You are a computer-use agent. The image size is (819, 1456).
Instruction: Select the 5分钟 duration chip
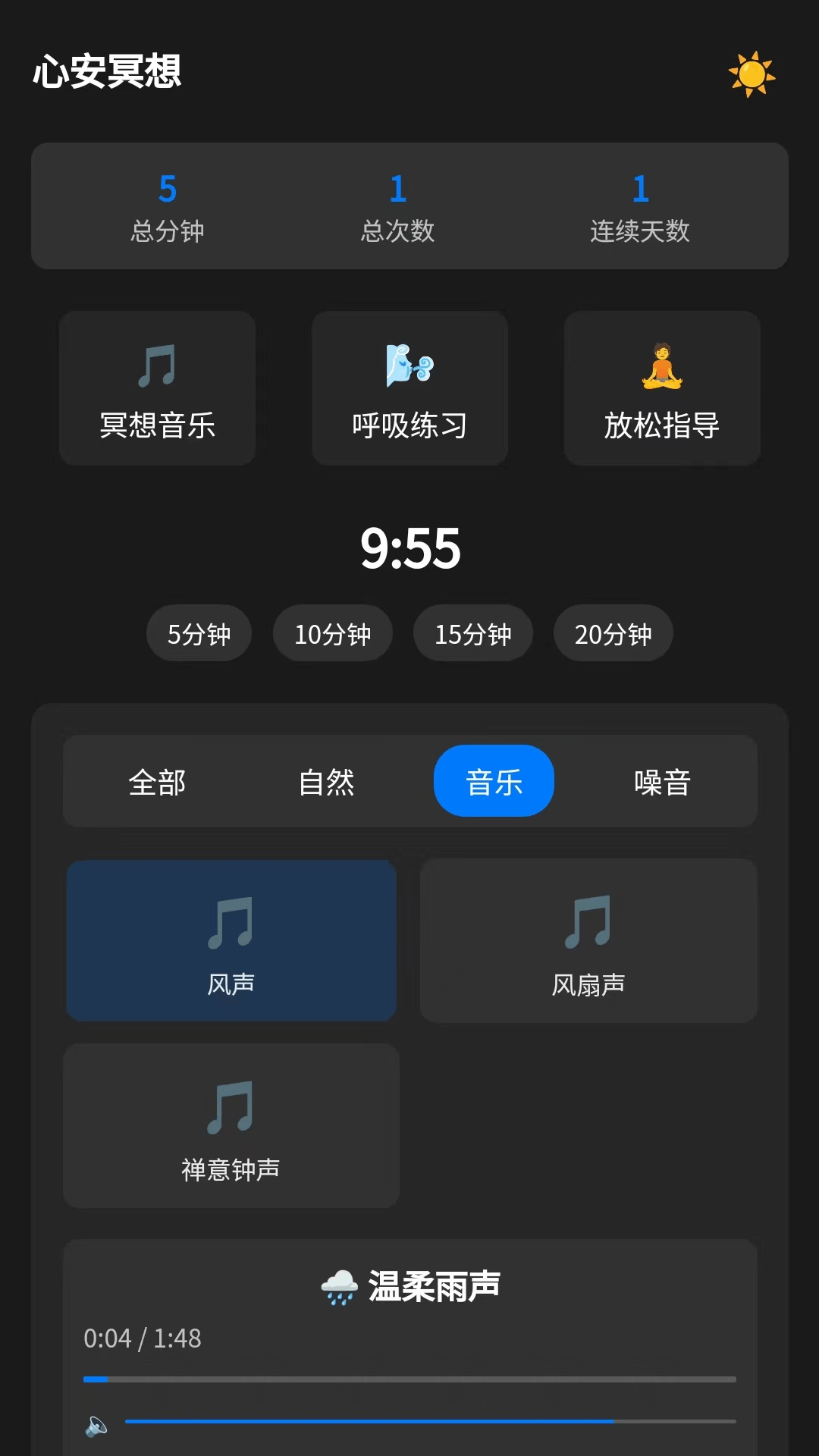pyautogui.click(x=199, y=632)
